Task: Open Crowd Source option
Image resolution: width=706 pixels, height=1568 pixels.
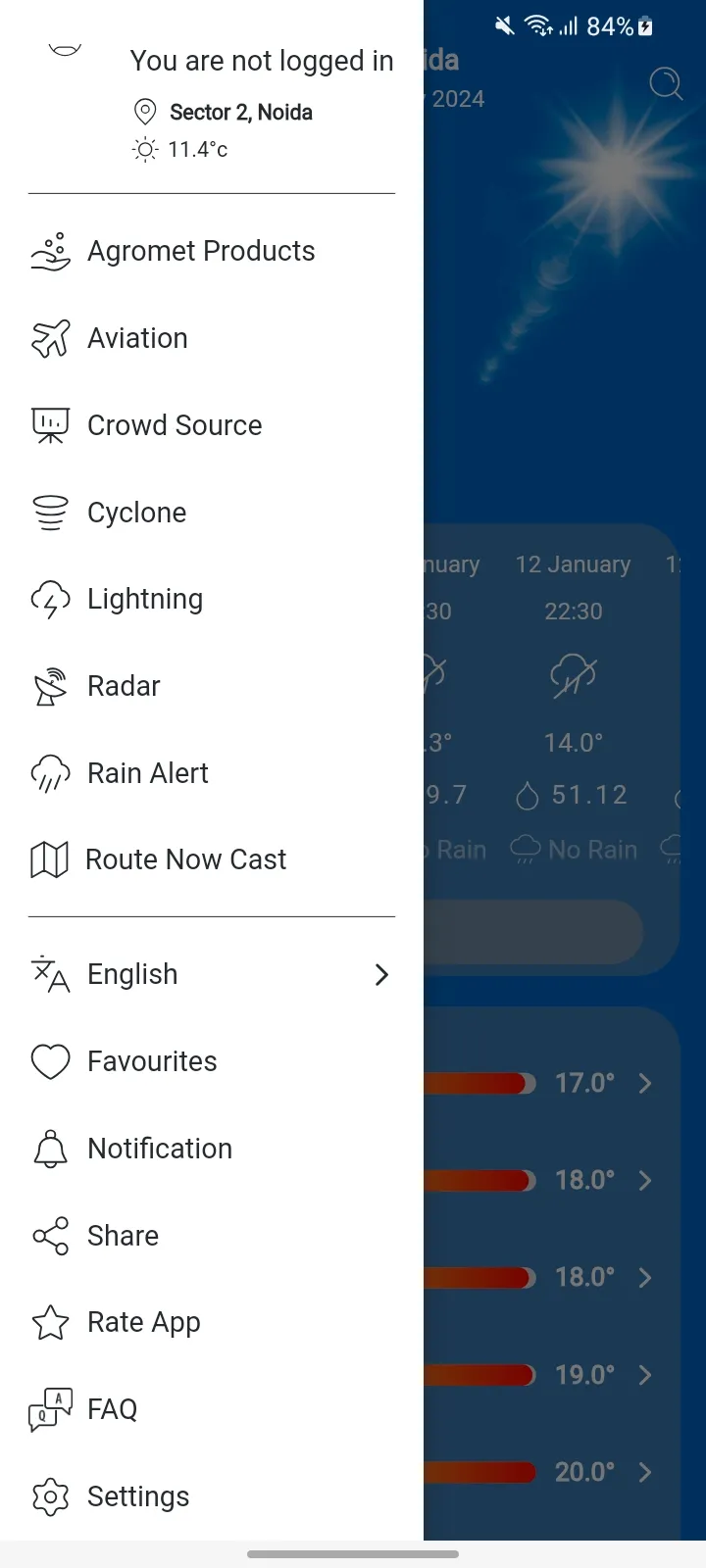Action: pyautogui.click(x=175, y=426)
